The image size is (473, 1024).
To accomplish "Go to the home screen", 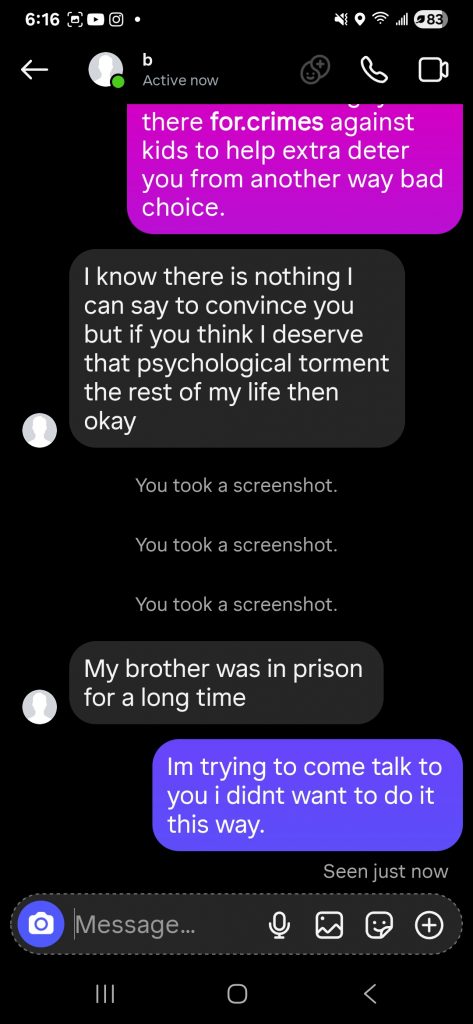I will (x=236, y=993).
